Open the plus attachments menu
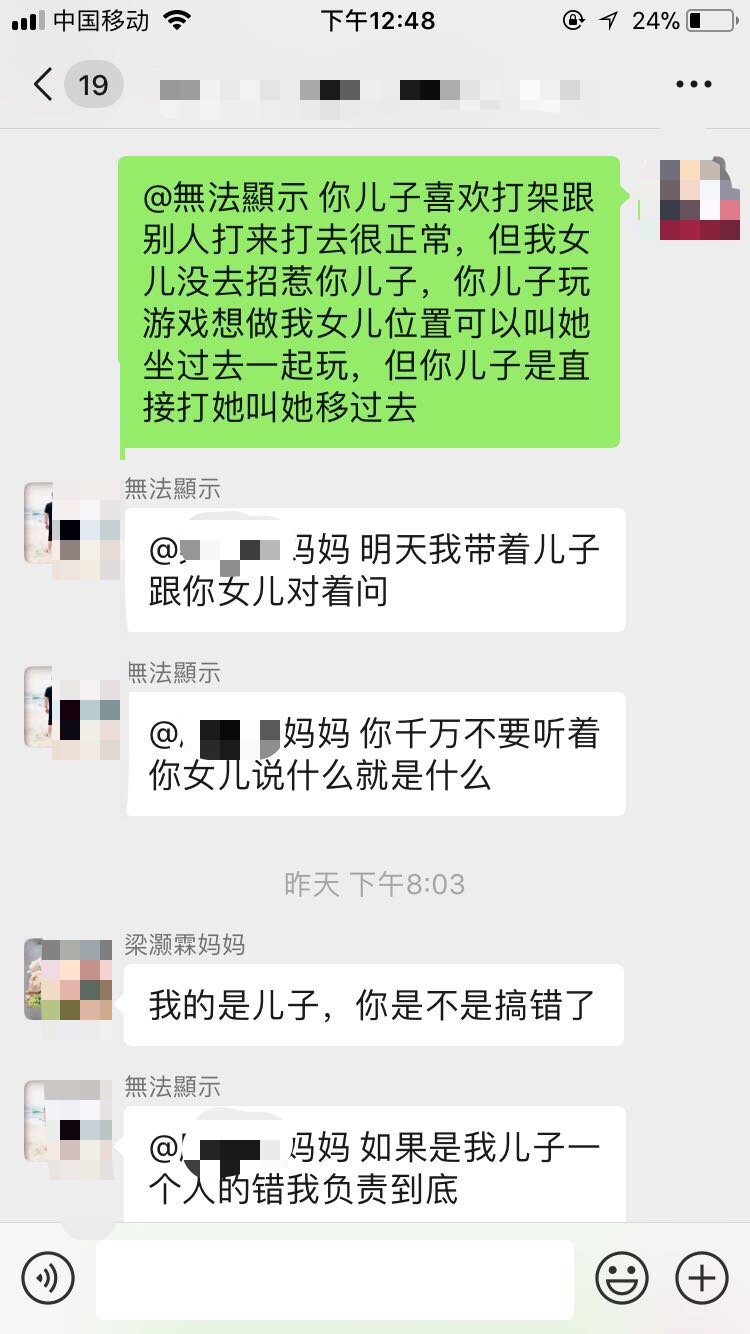This screenshot has width=750, height=1334. 702,1277
